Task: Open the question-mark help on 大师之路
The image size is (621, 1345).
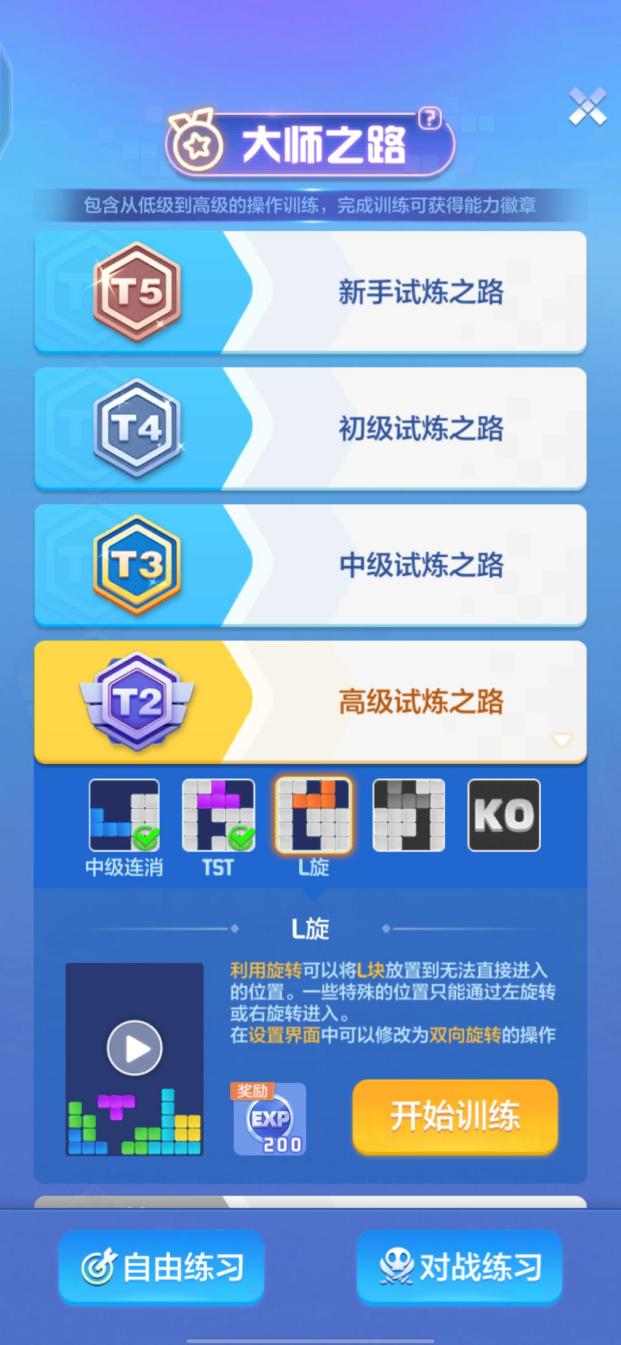Action: click(x=430, y=118)
